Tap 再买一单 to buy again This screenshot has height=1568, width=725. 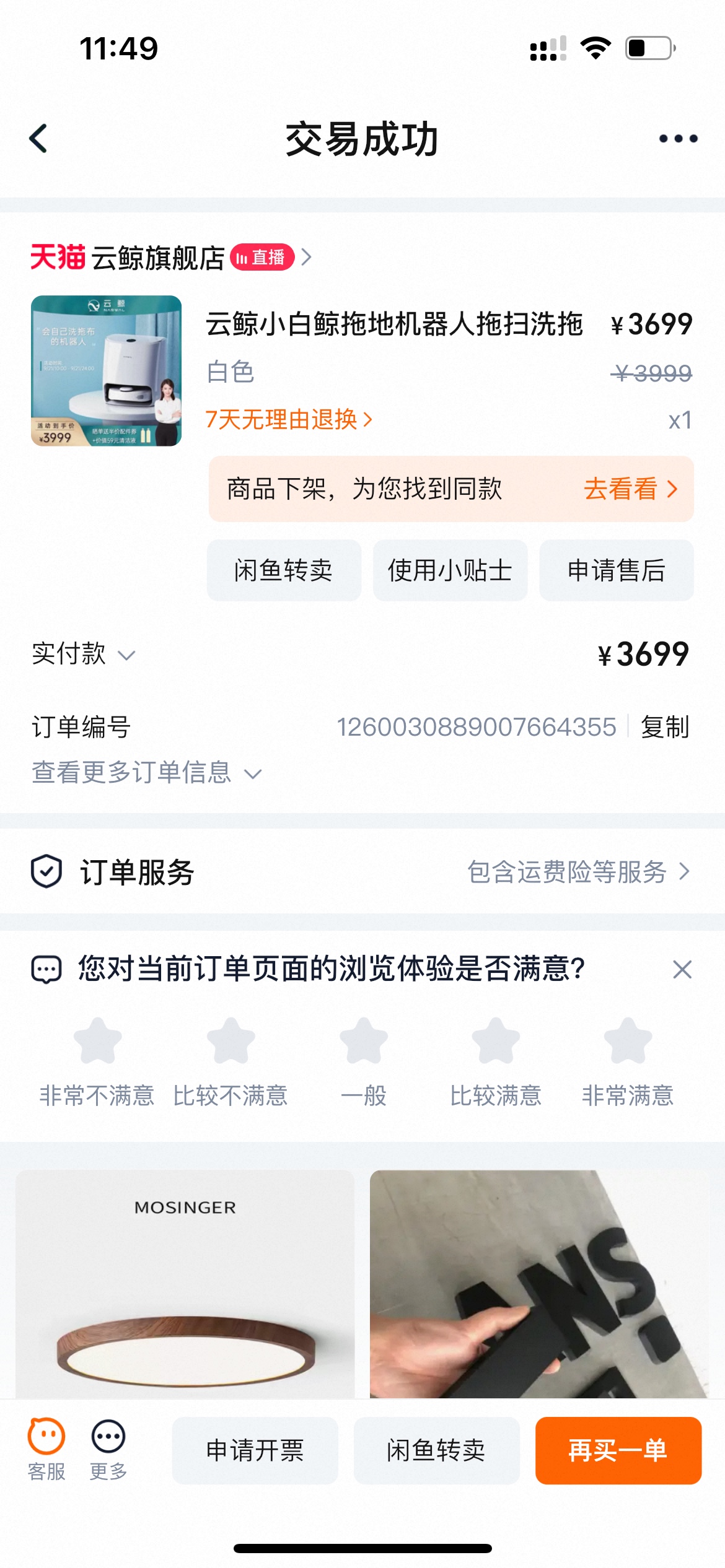(618, 1450)
